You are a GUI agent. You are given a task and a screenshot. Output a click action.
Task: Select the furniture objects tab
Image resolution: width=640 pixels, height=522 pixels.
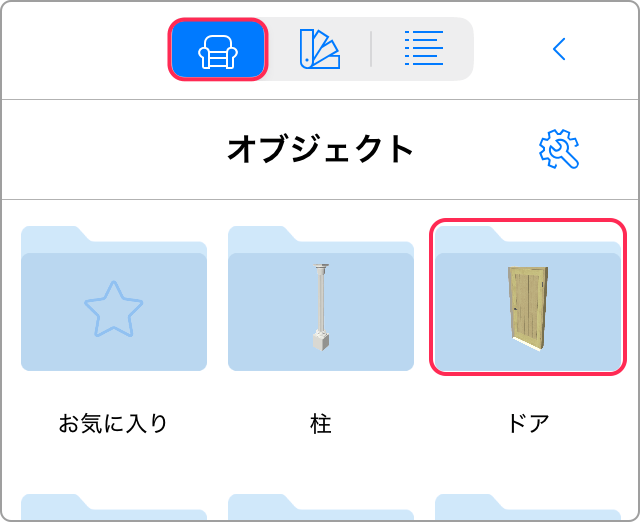[218, 49]
